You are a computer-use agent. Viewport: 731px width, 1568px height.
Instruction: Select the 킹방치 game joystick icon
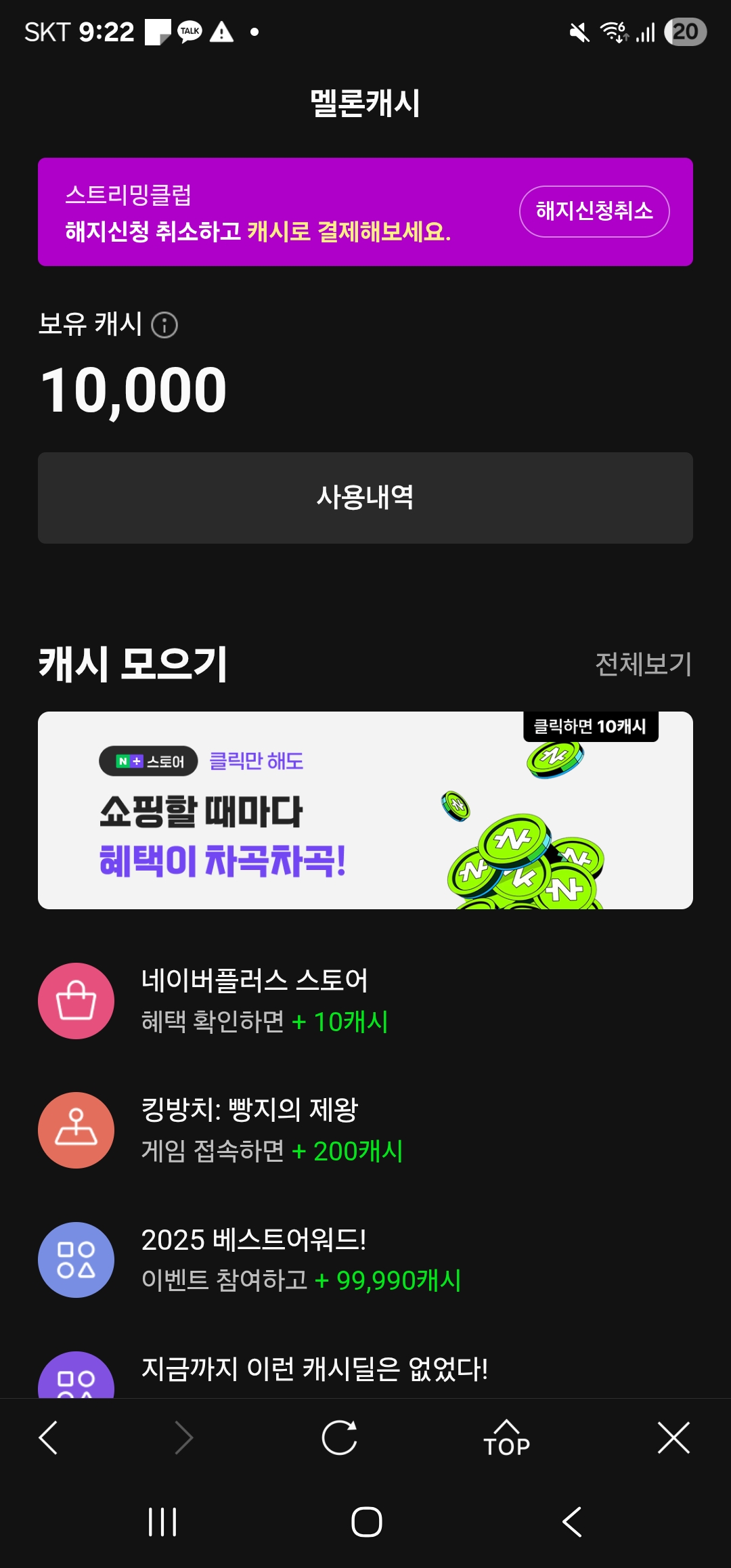tap(76, 1129)
